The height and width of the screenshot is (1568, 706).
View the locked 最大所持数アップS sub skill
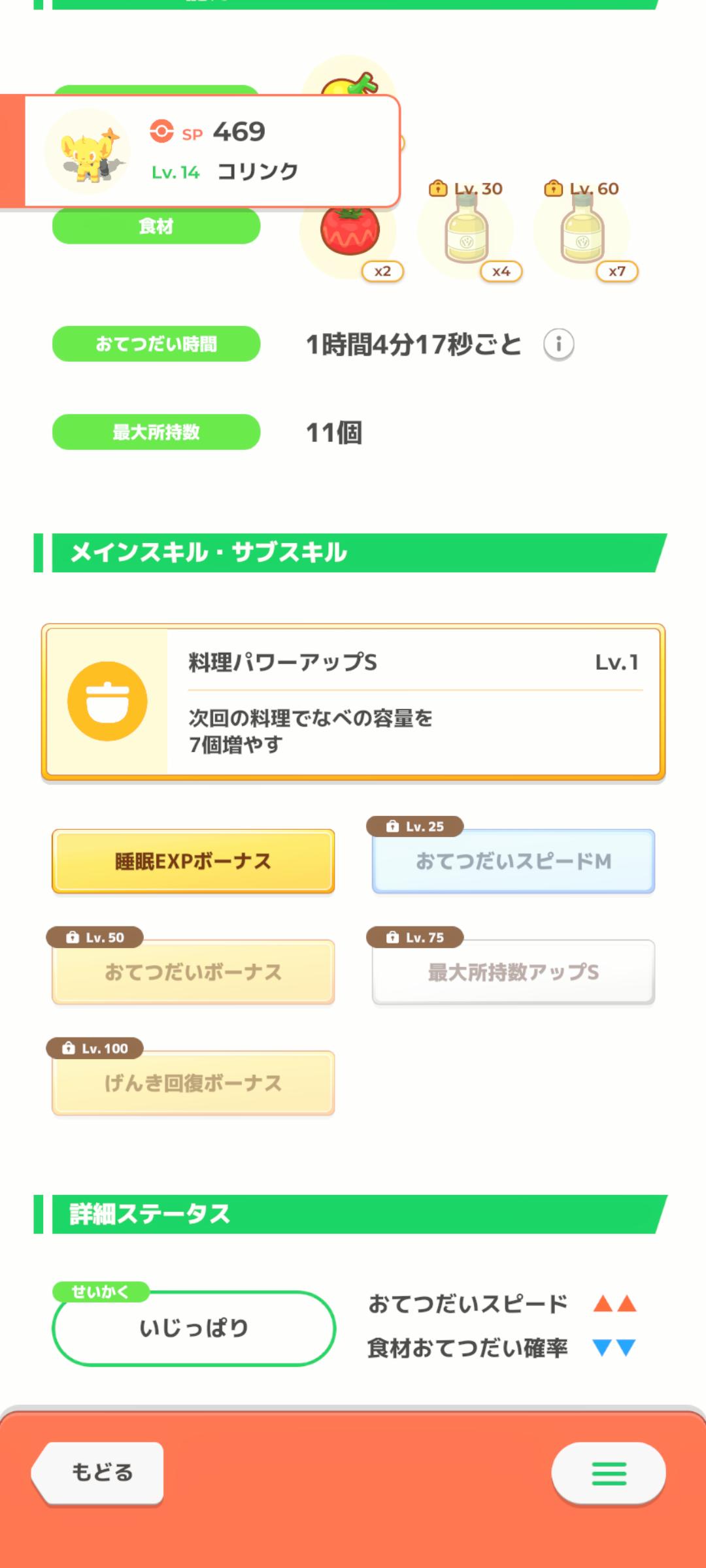tap(513, 972)
